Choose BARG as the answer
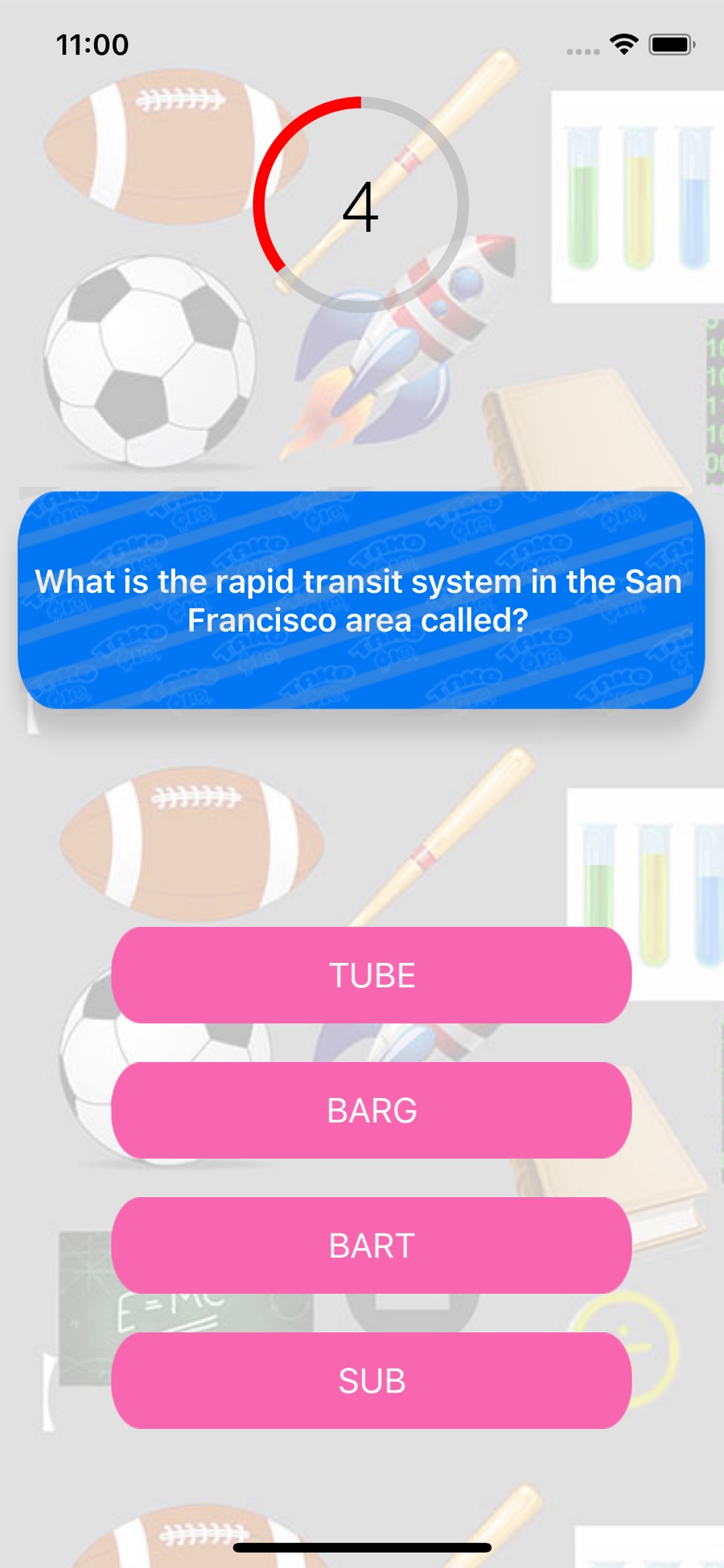 tap(371, 1110)
